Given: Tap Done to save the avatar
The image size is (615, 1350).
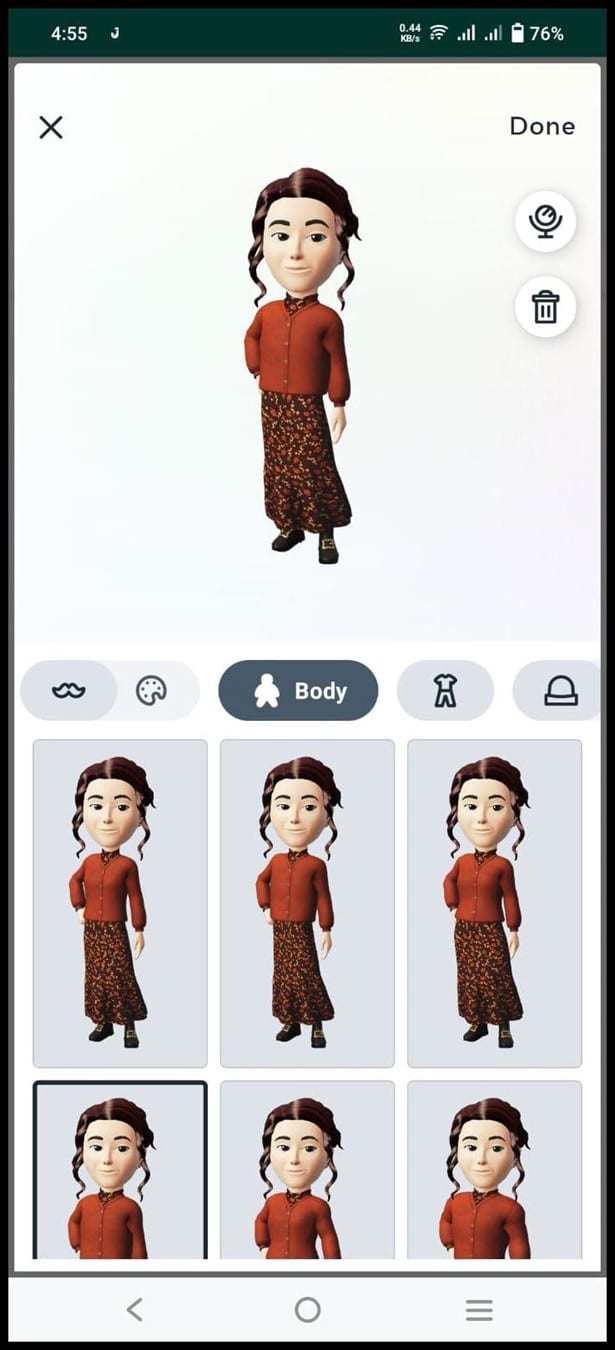Looking at the screenshot, I should [x=542, y=126].
